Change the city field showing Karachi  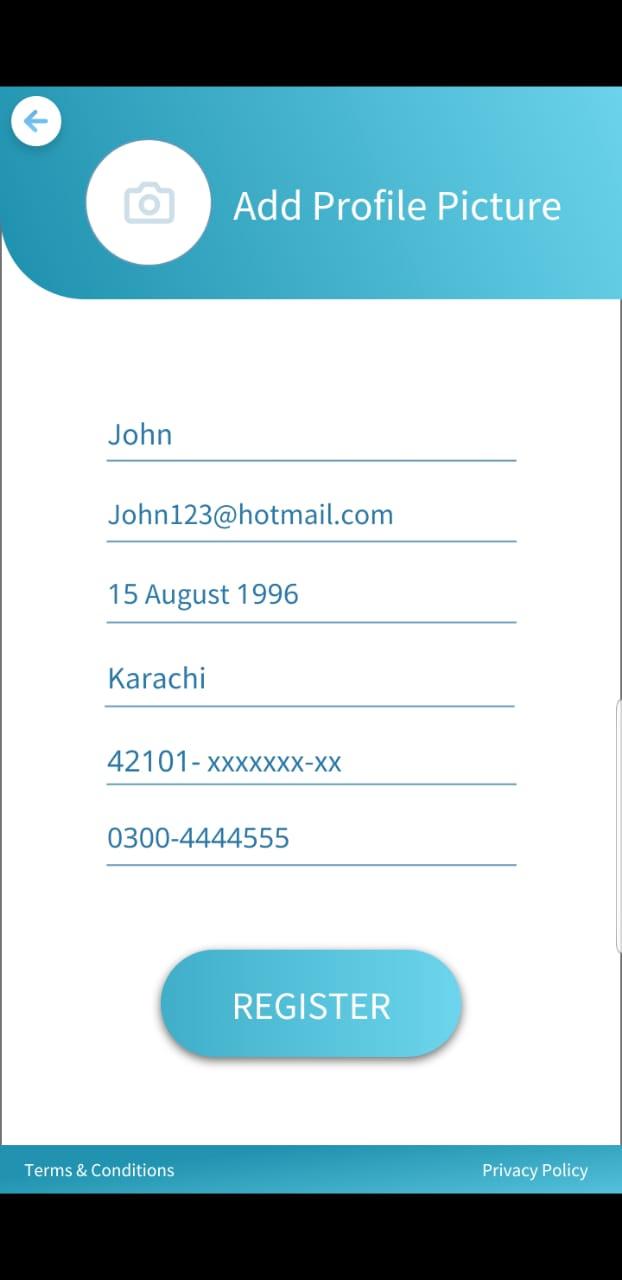click(x=310, y=678)
